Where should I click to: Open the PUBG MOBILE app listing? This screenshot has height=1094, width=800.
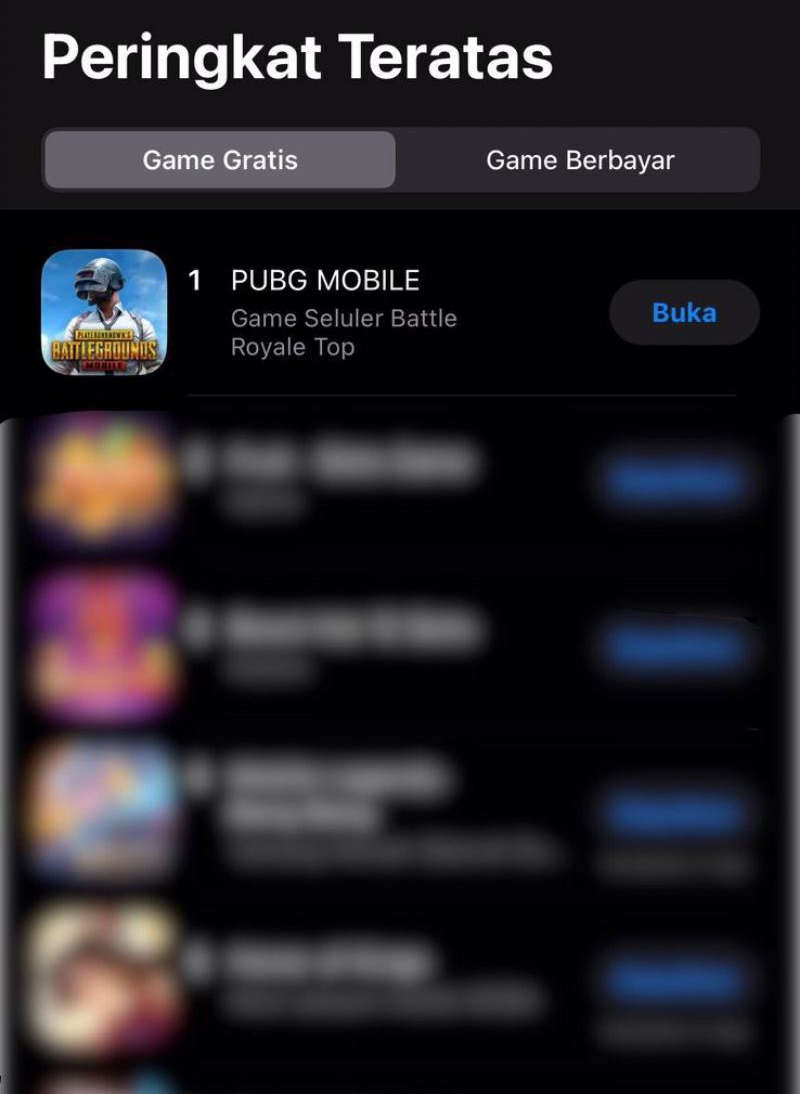[325, 280]
